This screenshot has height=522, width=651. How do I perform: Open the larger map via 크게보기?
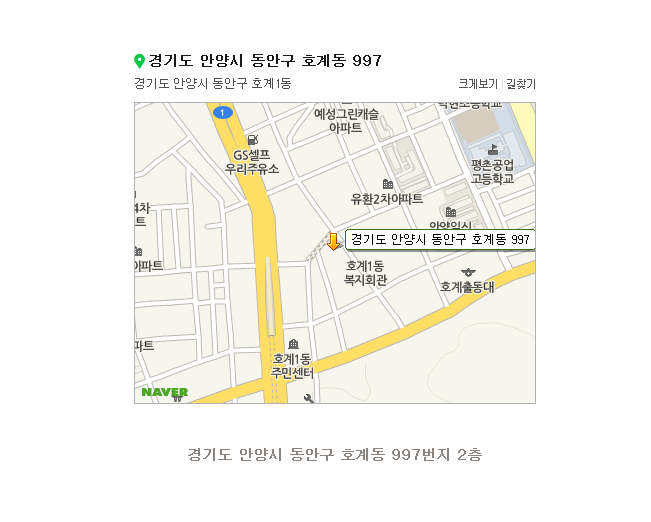(478, 84)
